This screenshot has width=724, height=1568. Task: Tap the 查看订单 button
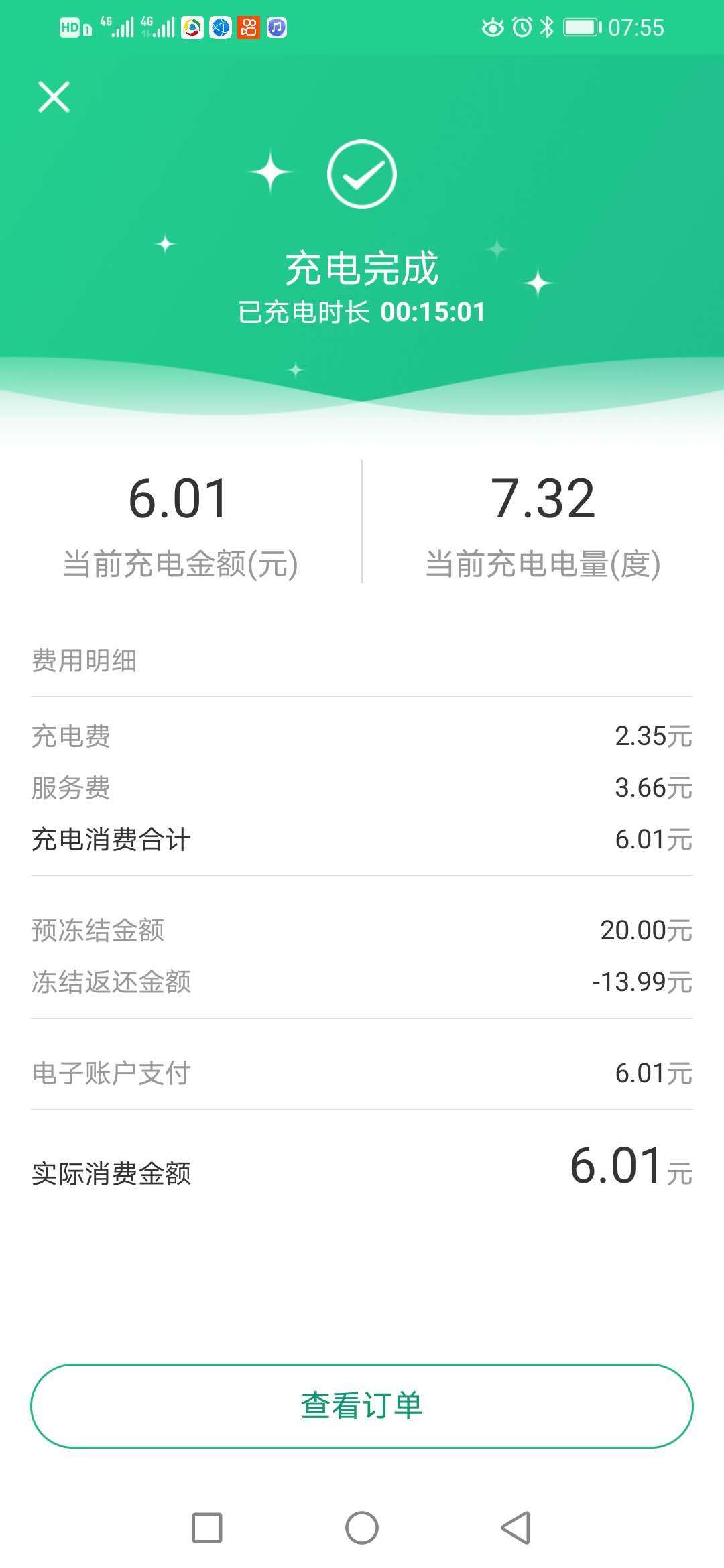pos(362,1405)
